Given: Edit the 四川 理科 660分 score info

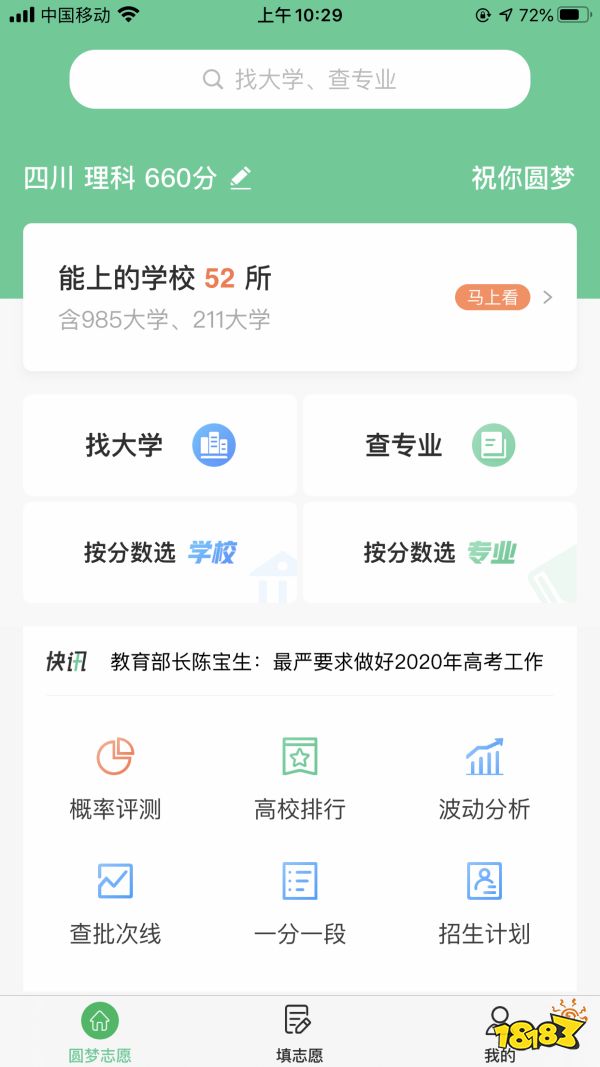Looking at the screenshot, I should coord(240,179).
